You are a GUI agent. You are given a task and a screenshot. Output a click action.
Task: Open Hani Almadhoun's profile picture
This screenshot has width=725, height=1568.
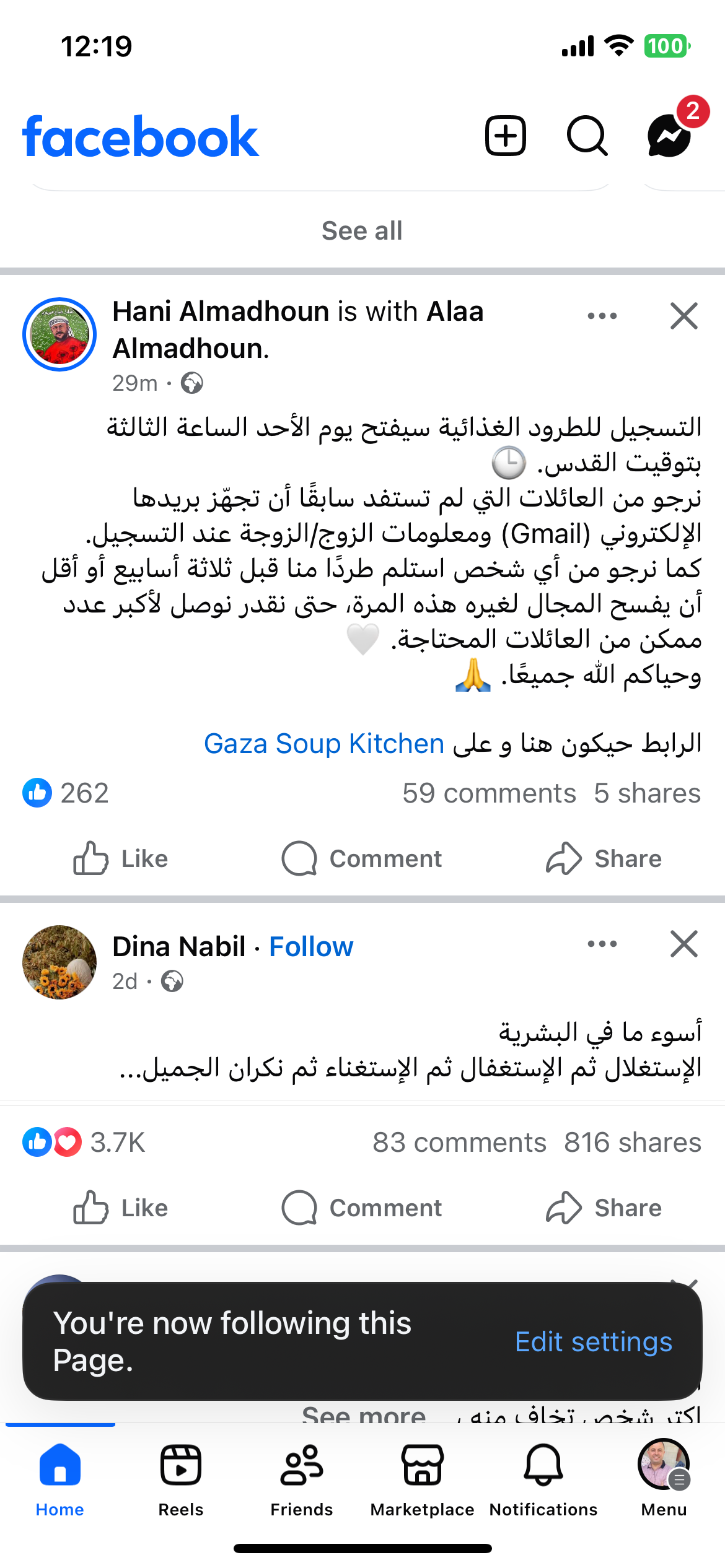pyautogui.click(x=59, y=334)
